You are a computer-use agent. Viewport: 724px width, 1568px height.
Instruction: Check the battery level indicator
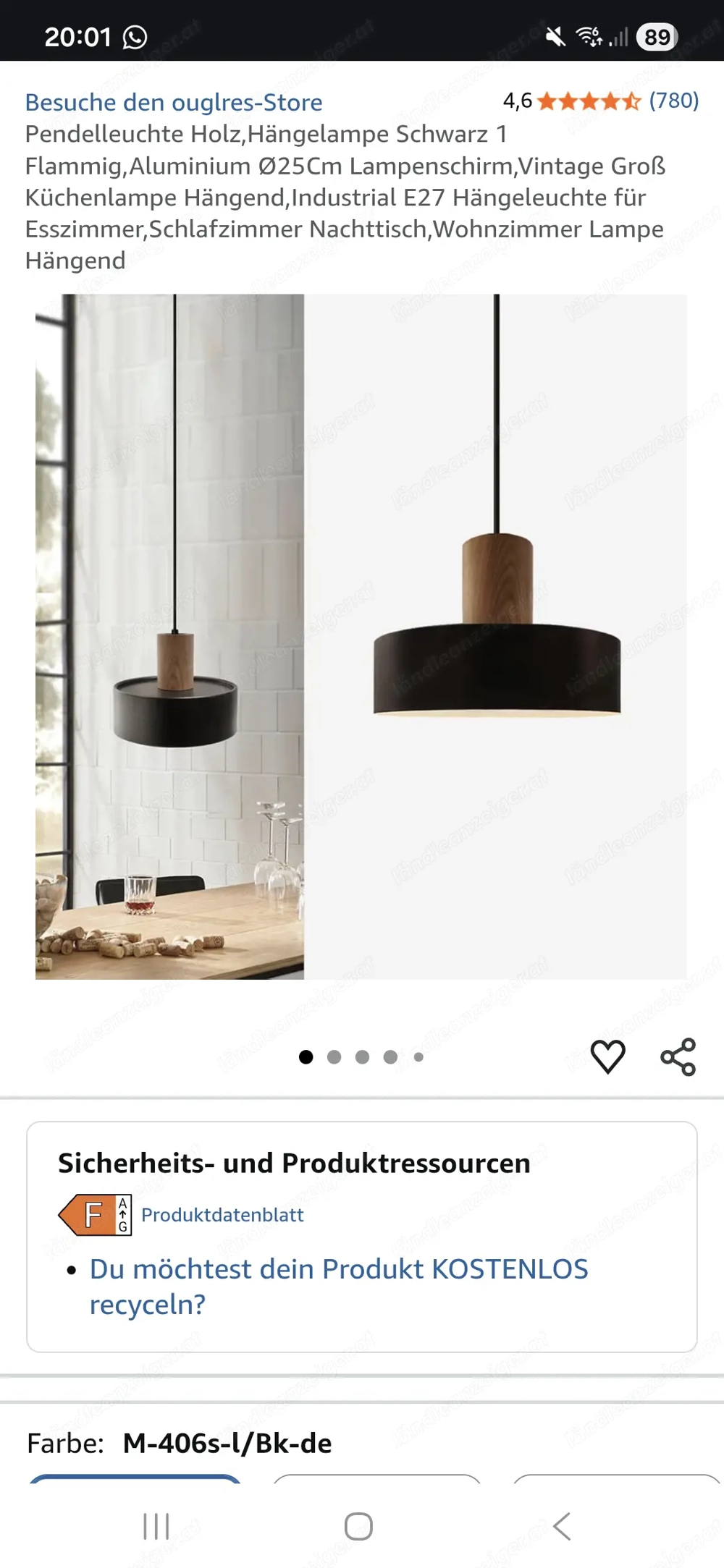(x=657, y=36)
